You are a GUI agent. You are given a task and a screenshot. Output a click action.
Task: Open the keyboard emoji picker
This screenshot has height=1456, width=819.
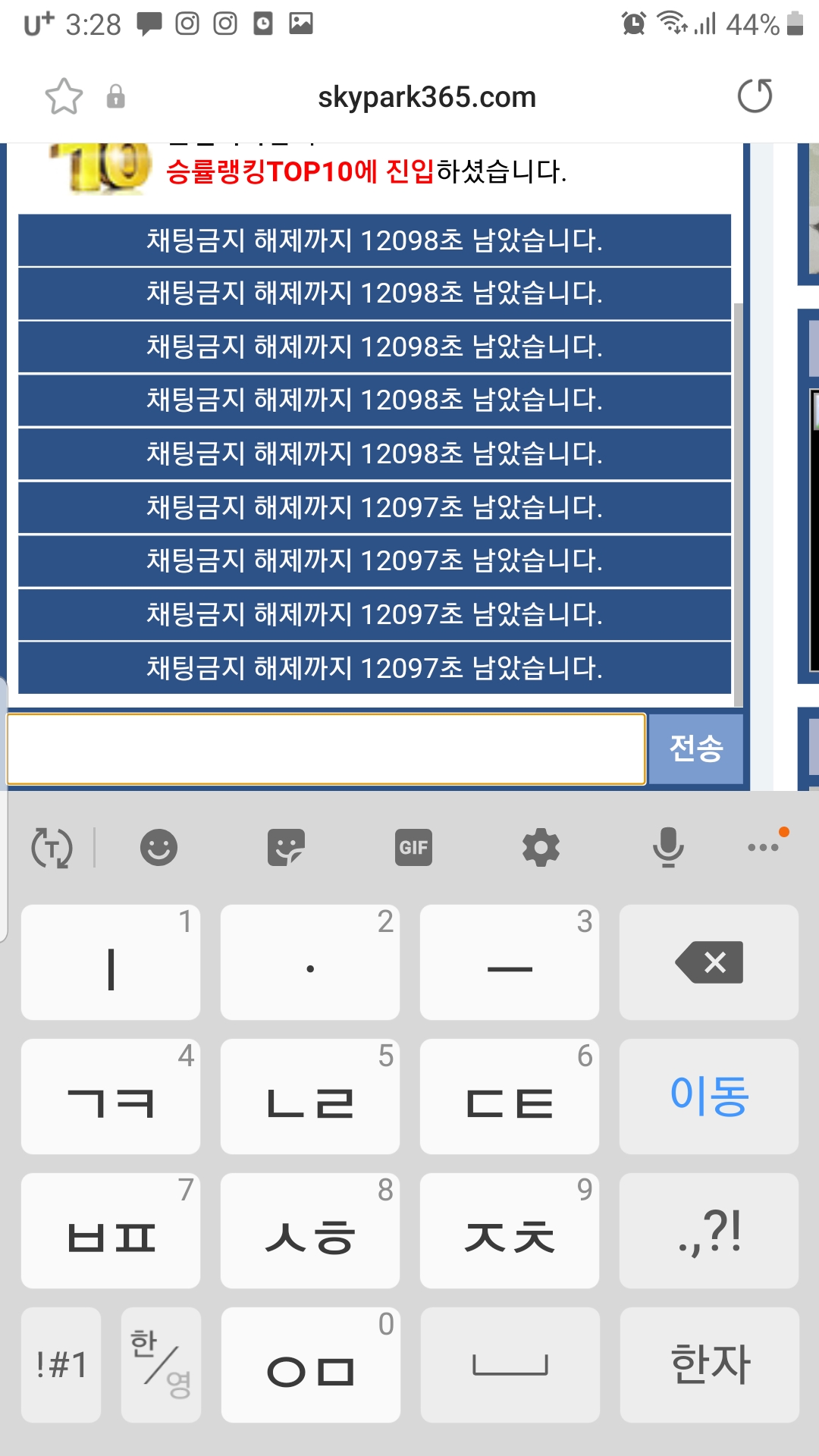(158, 847)
